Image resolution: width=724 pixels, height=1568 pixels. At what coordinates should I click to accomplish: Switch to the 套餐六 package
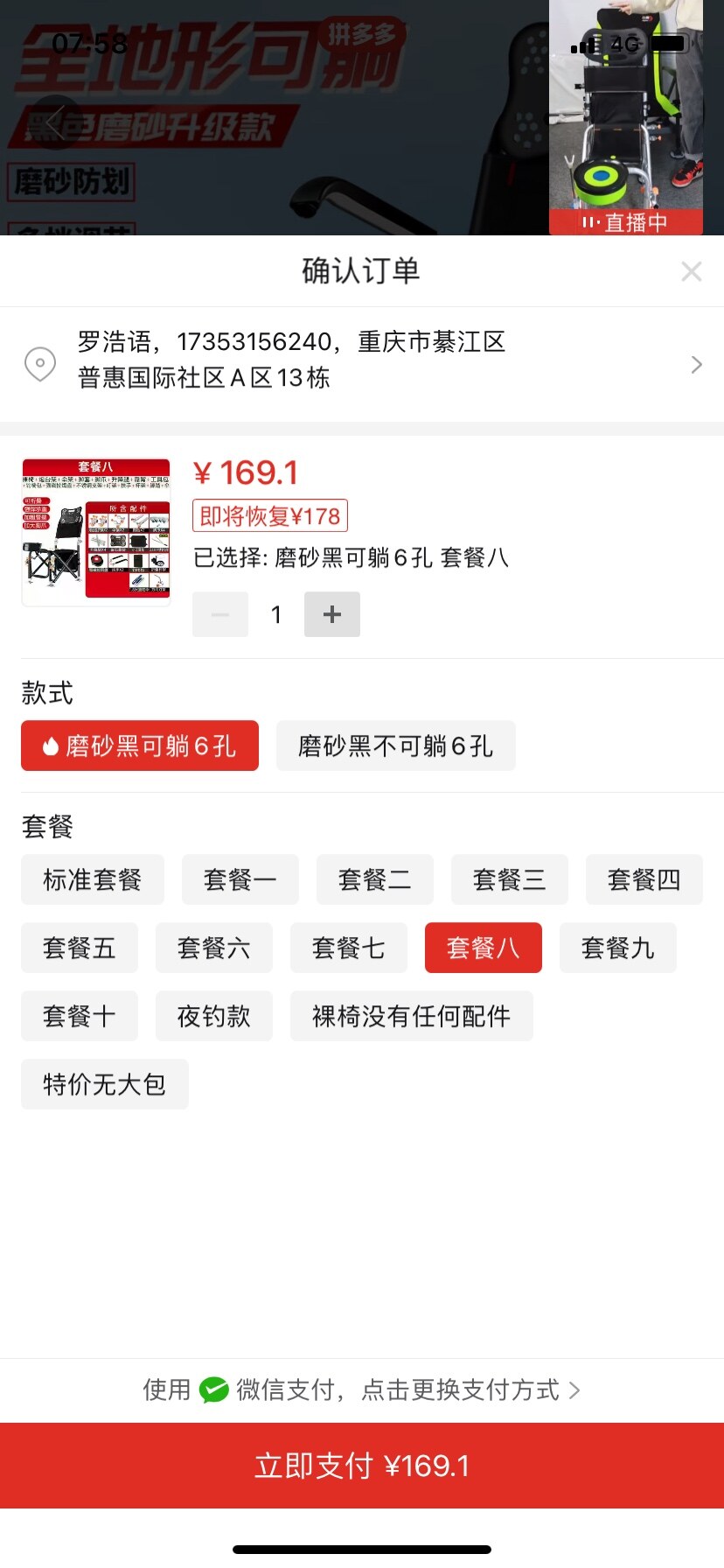[213, 948]
